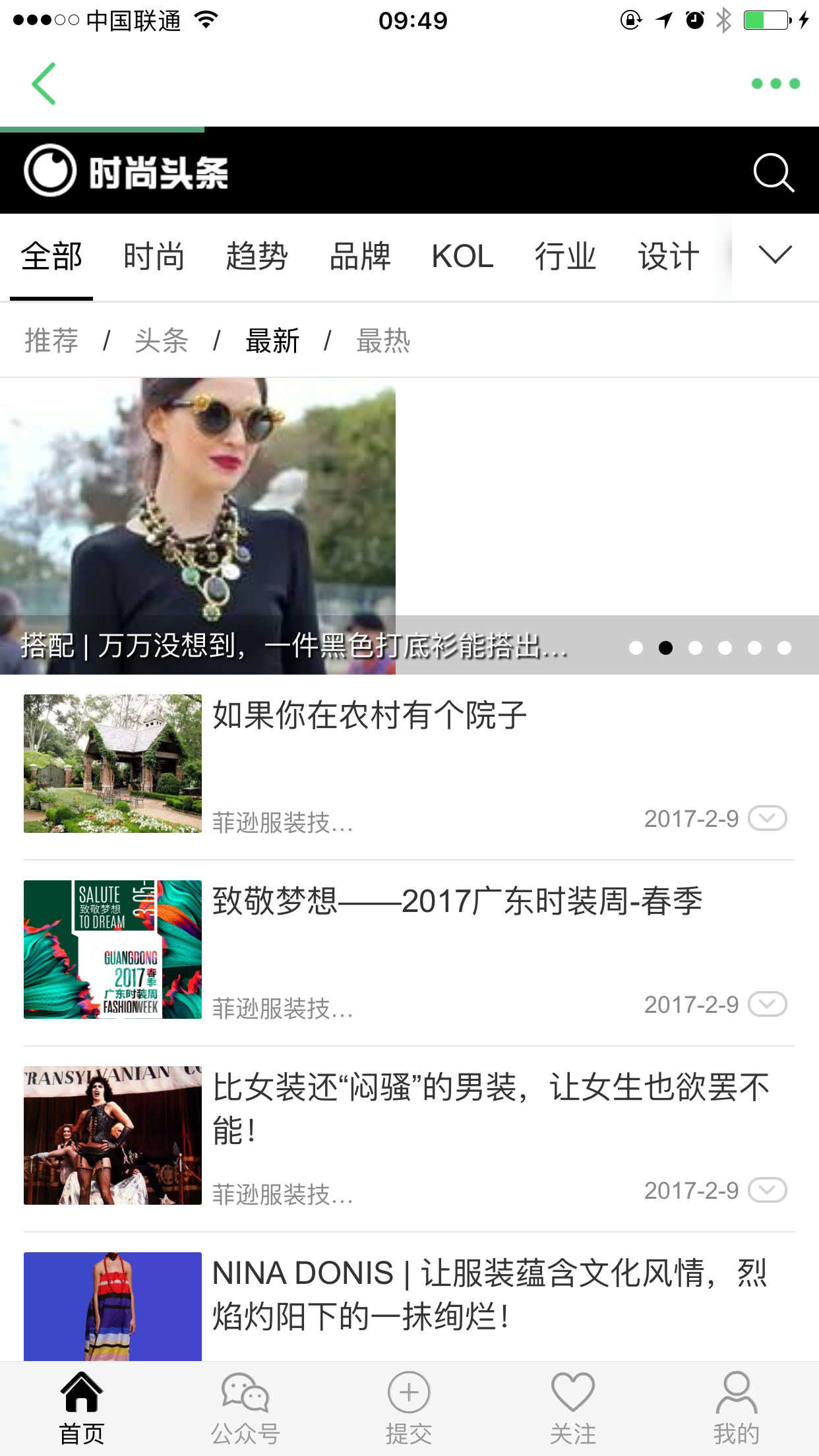The height and width of the screenshot is (1456, 819).
Task: Open the search icon
Action: [x=773, y=173]
